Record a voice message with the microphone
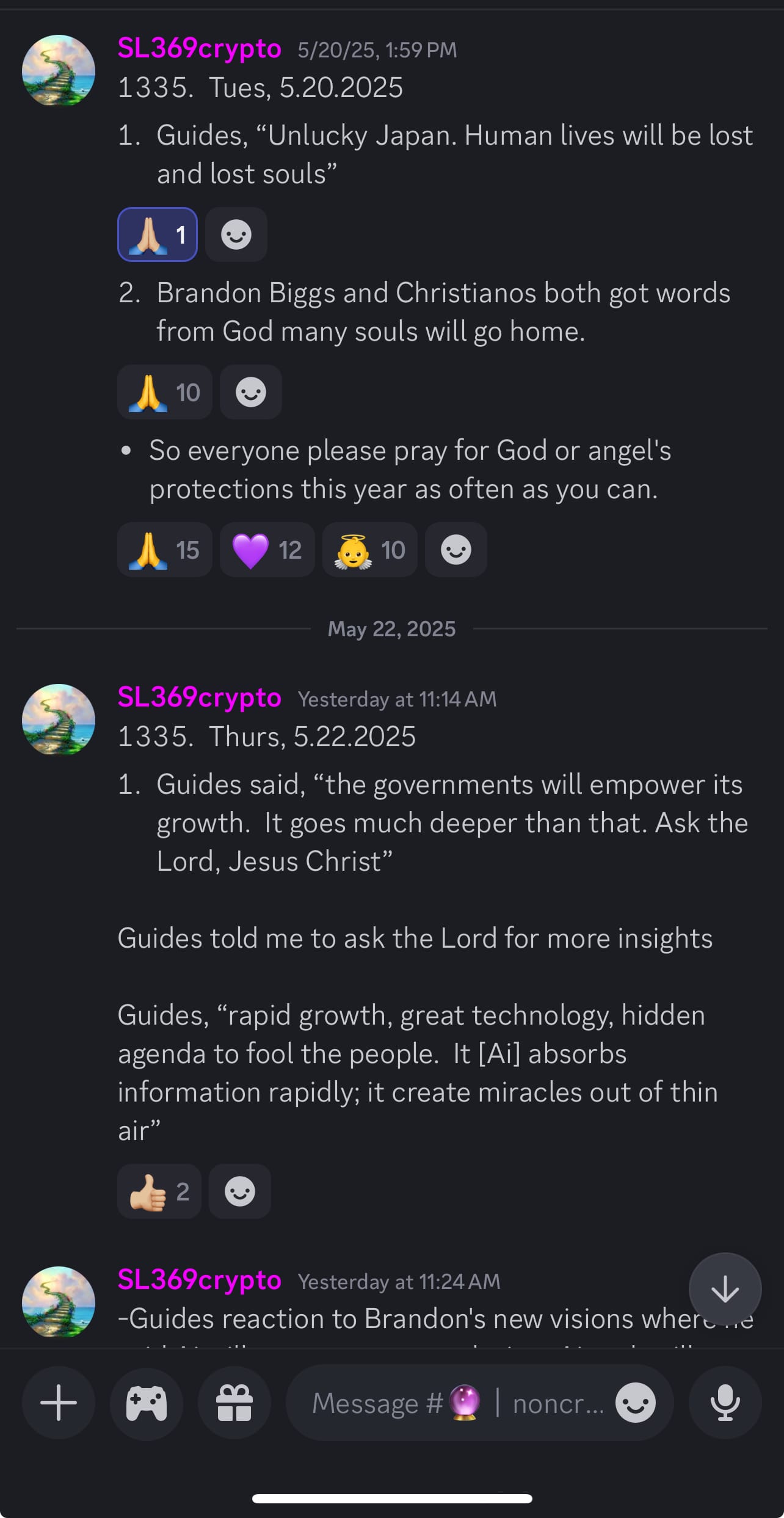Screen dimensions: 784x1518 (x=725, y=1403)
